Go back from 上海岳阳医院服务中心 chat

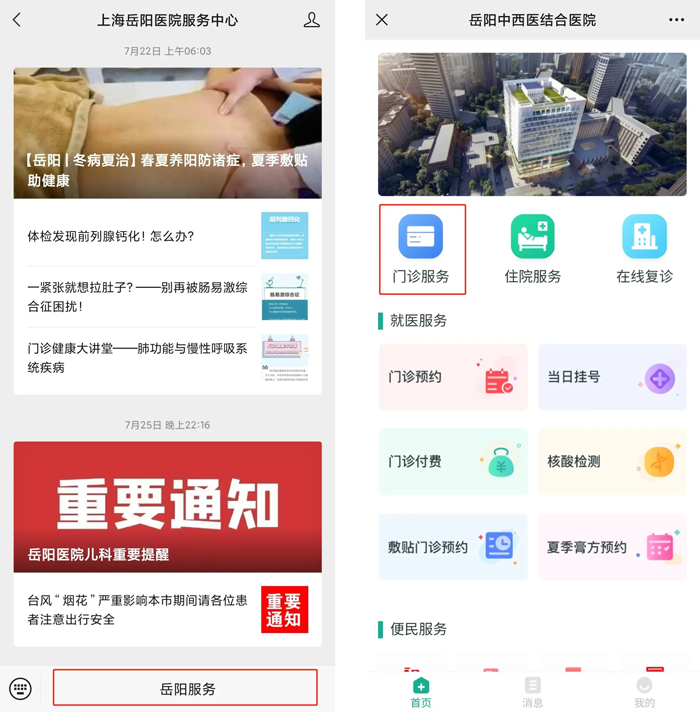(x=17, y=20)
